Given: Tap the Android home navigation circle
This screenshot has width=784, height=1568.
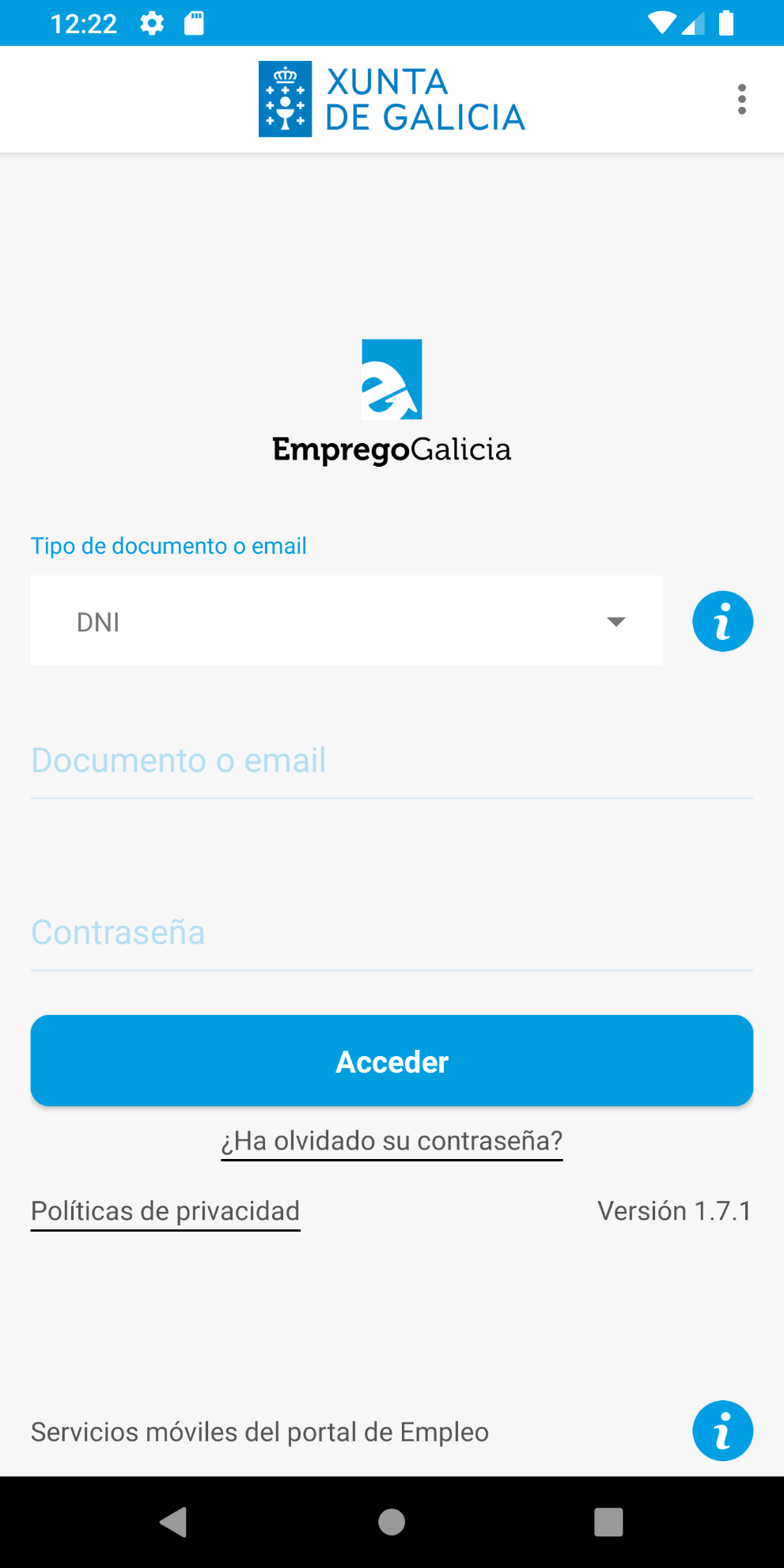Looking at the screenshot, I should (x=391, y=1523).
